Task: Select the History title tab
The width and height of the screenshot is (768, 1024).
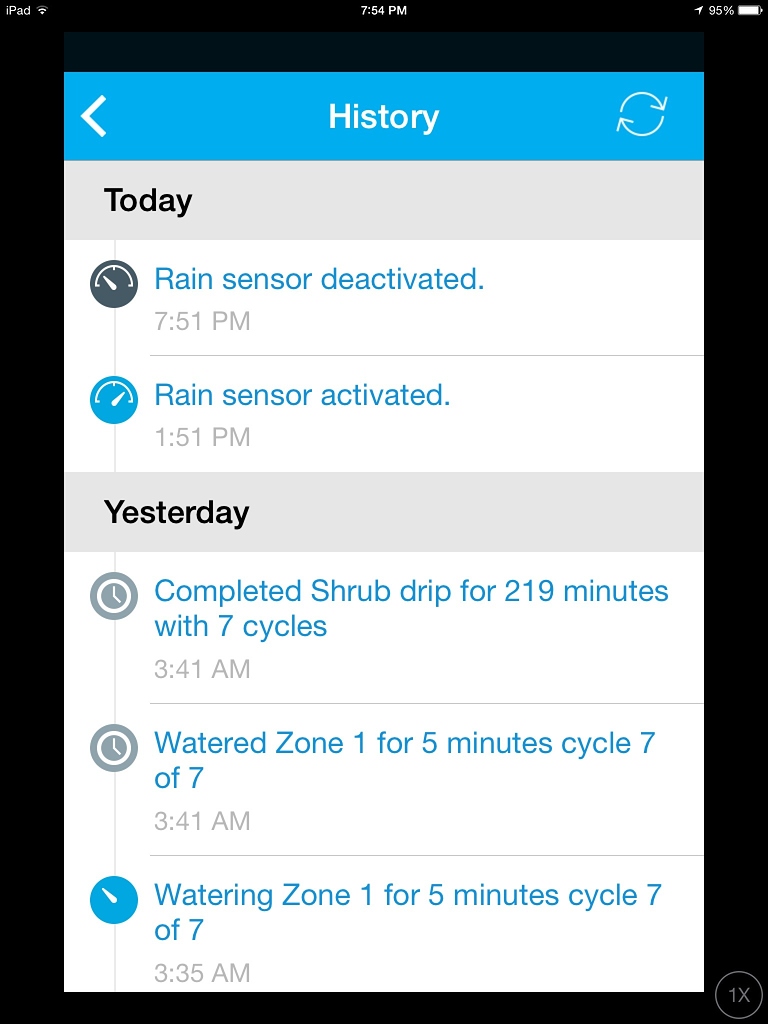Action: tap(383, 116)
